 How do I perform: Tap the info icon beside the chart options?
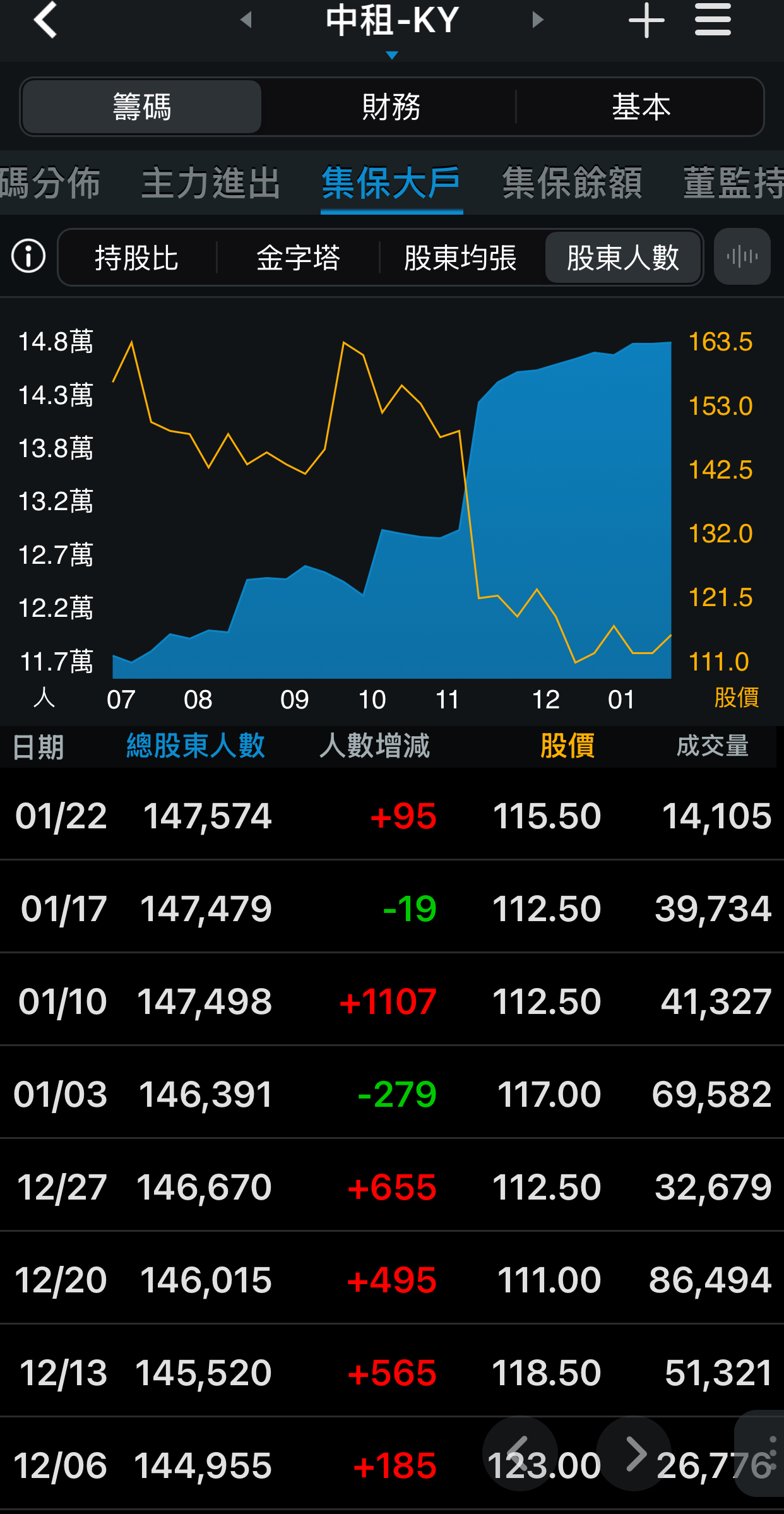coord(28,257)
